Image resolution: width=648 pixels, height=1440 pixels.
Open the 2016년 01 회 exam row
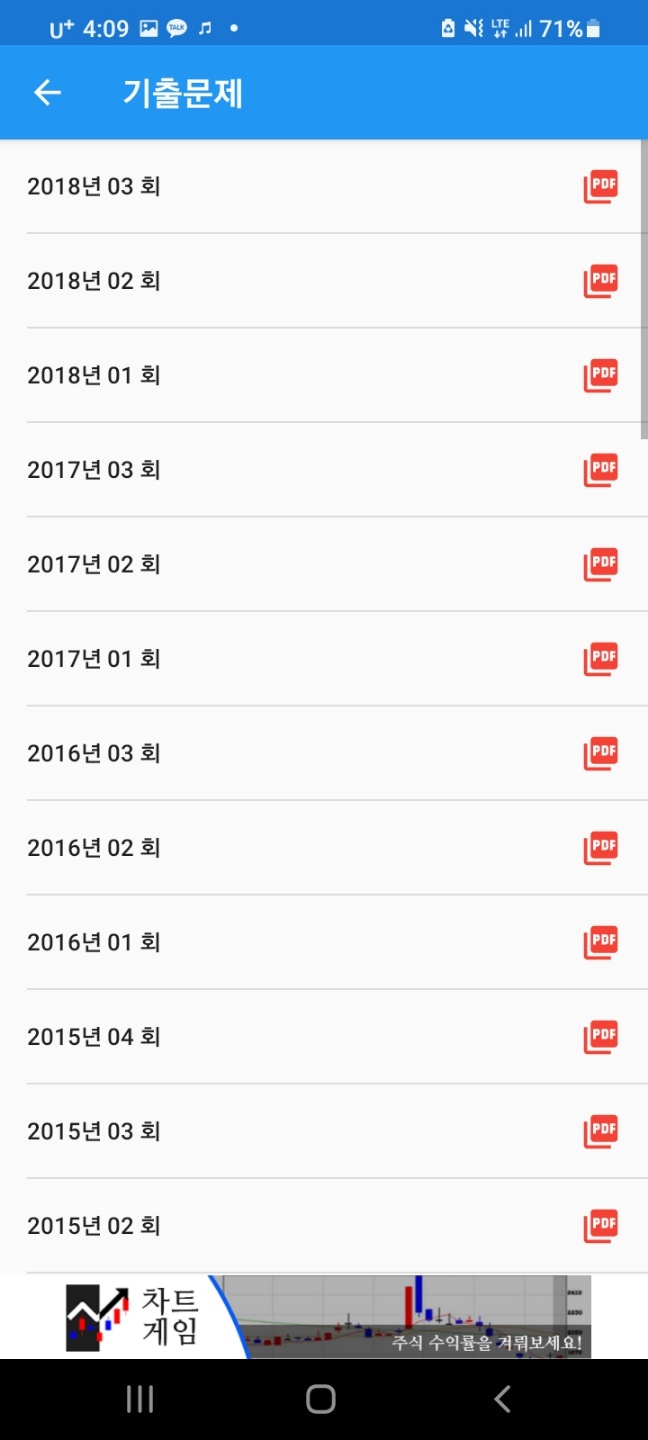[324, 943]
